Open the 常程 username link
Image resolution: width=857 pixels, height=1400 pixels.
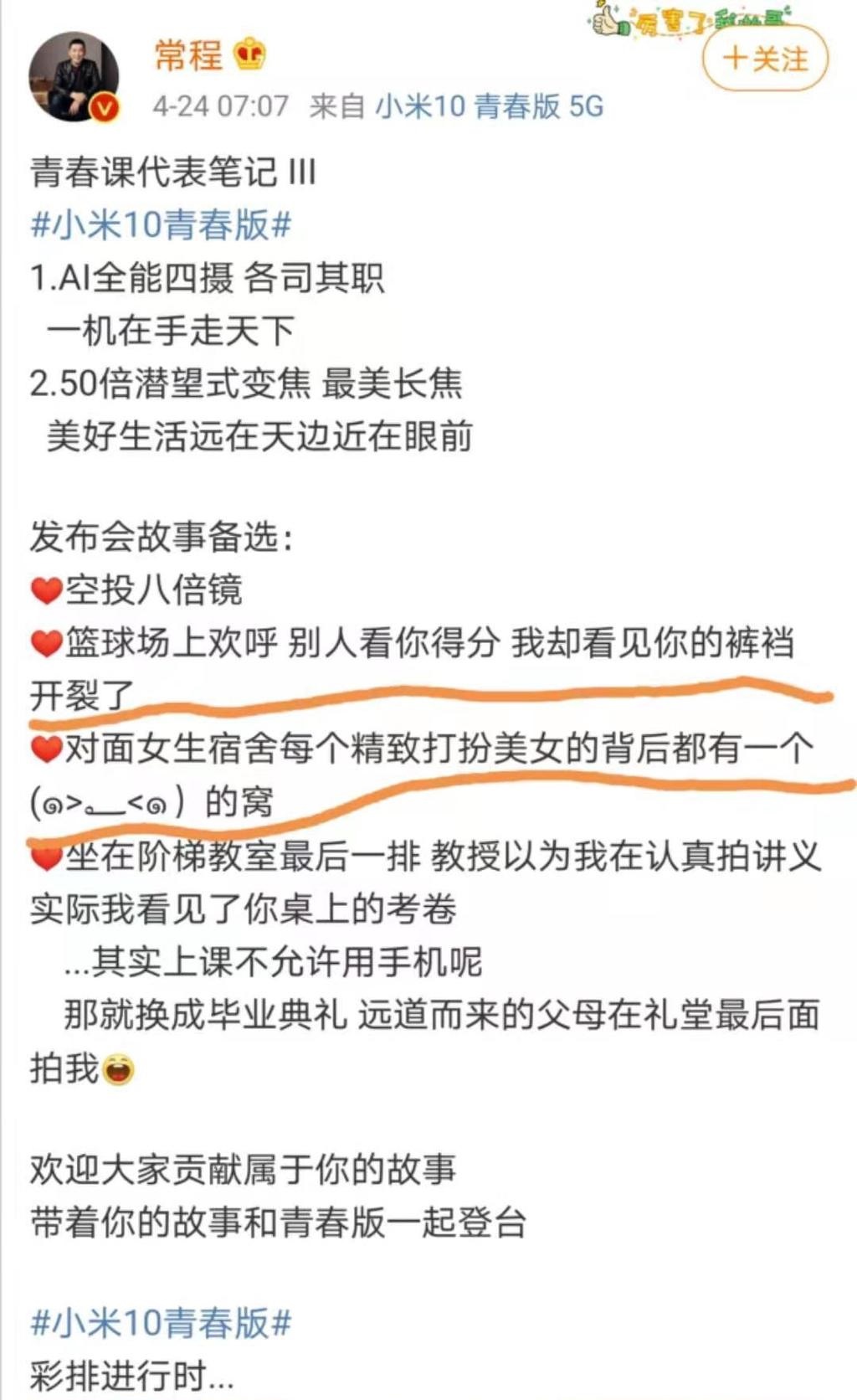point(188,55)
